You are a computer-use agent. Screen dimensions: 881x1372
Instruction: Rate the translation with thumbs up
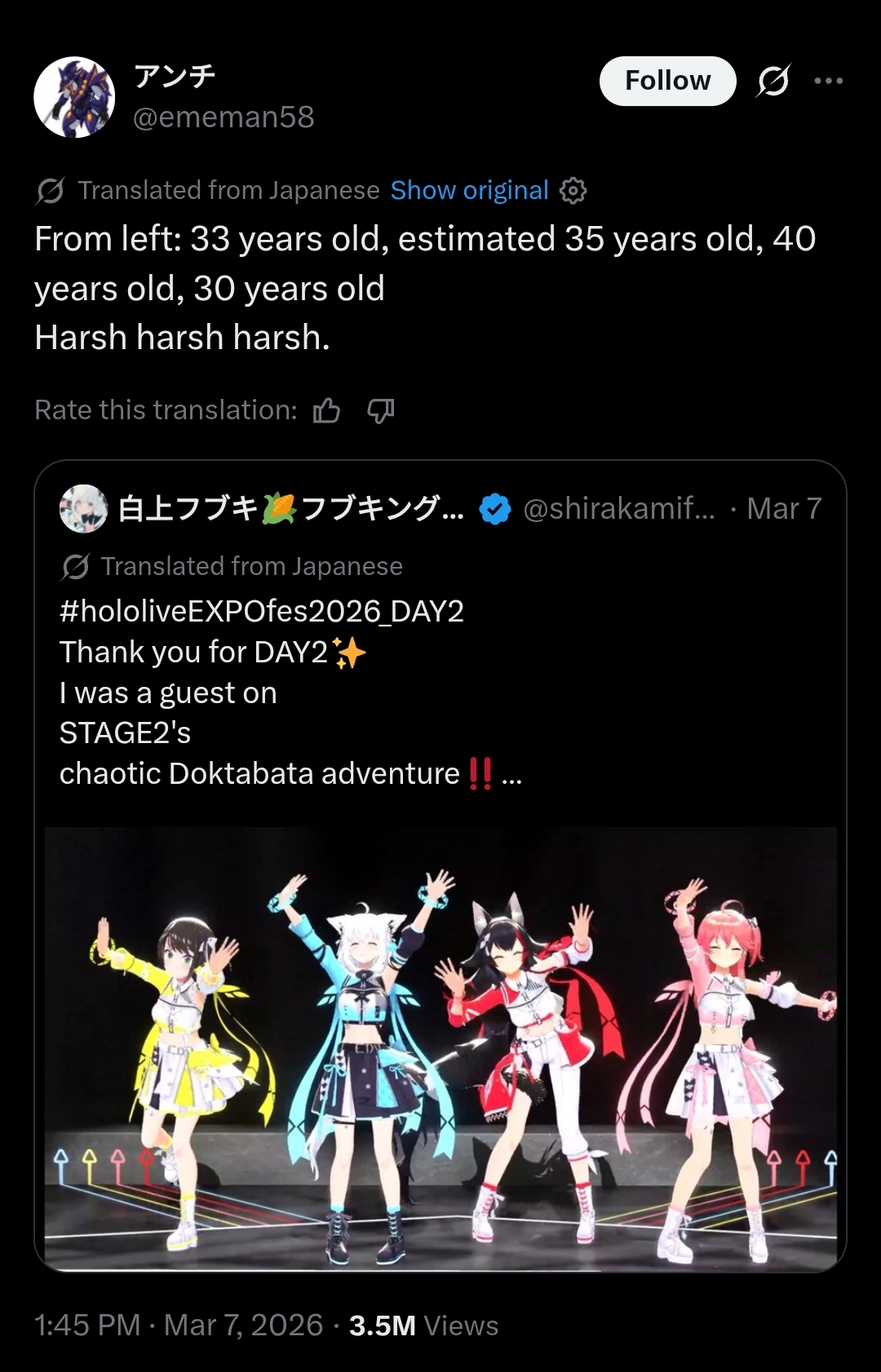click(326, 410)
